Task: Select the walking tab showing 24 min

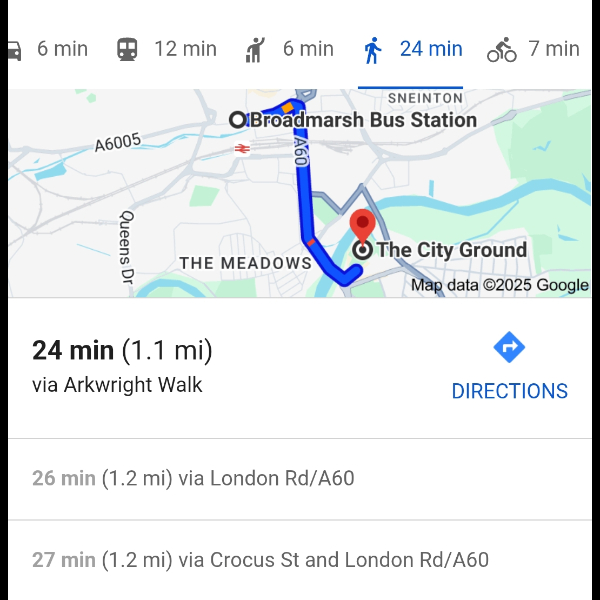Action: click(x=411, y=48)
